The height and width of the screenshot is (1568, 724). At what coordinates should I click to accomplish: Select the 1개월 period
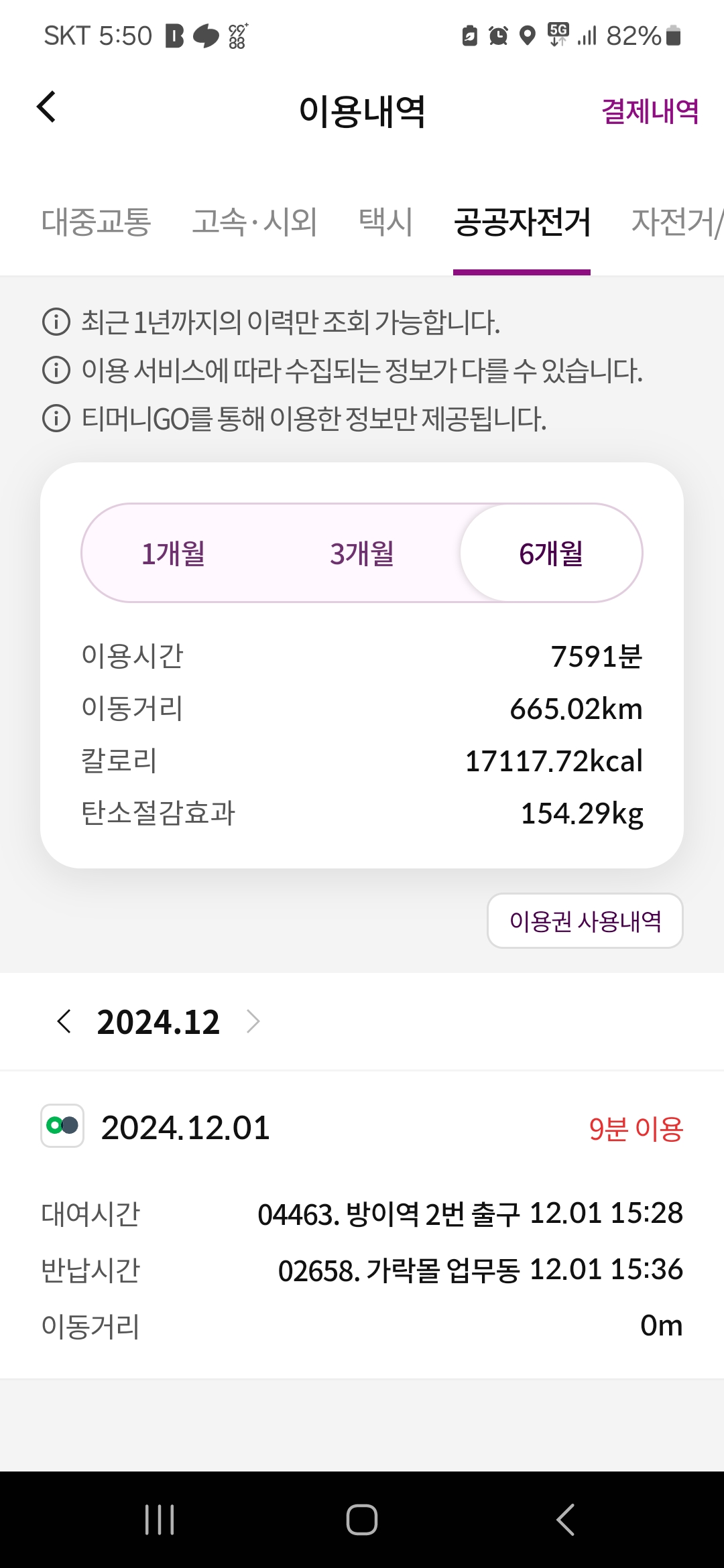pos(174,553)
